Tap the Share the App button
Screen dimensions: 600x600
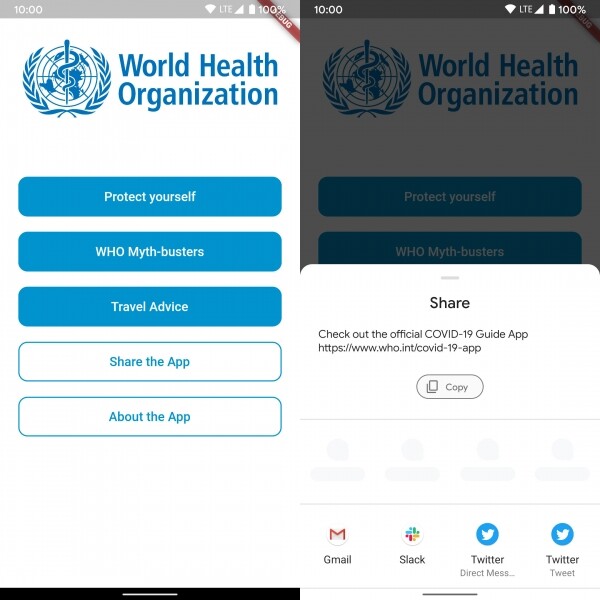(x=149, y=362)
